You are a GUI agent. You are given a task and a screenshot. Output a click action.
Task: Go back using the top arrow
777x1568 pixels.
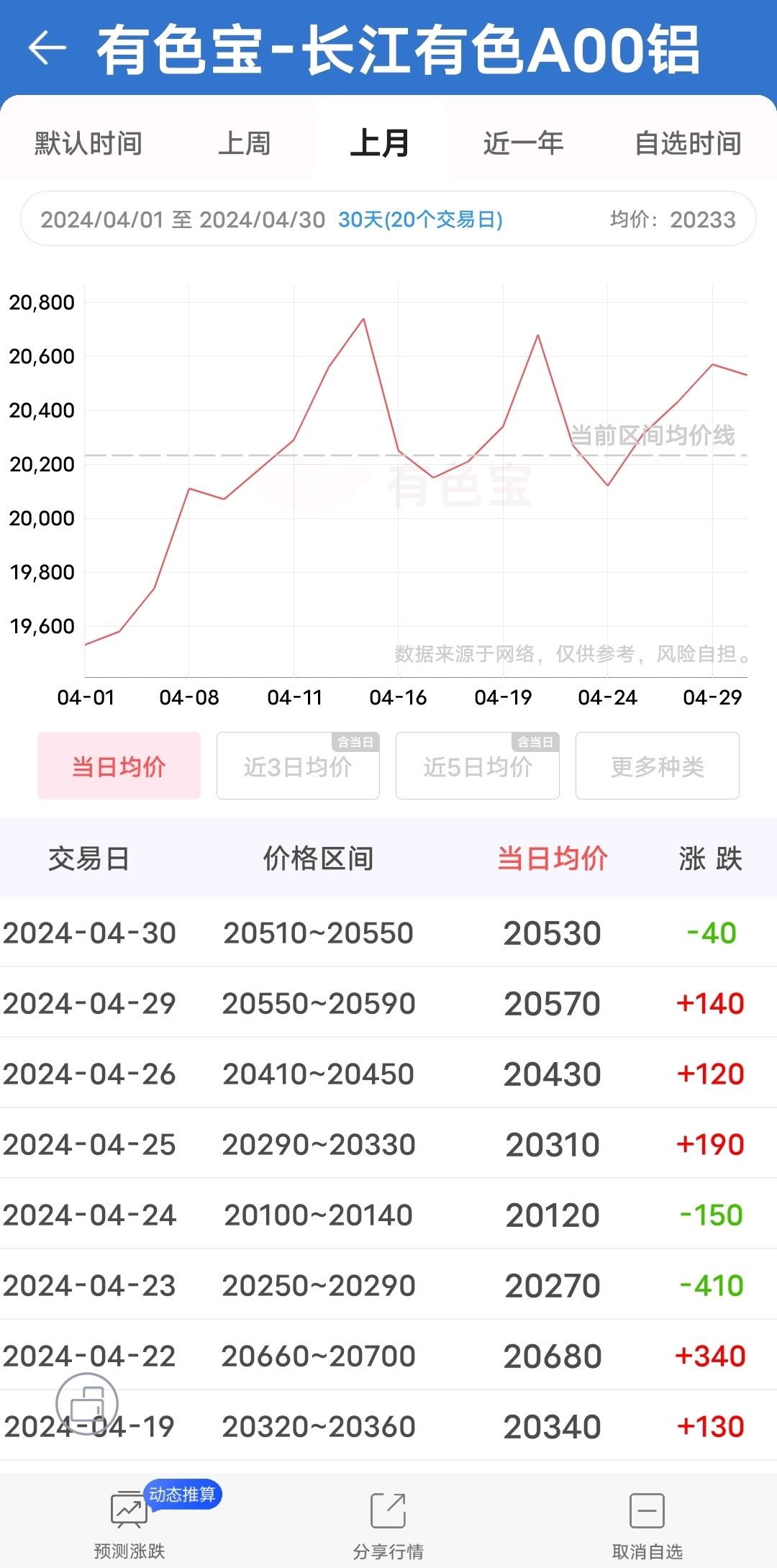pyautogui.click(x=47, y=48)
